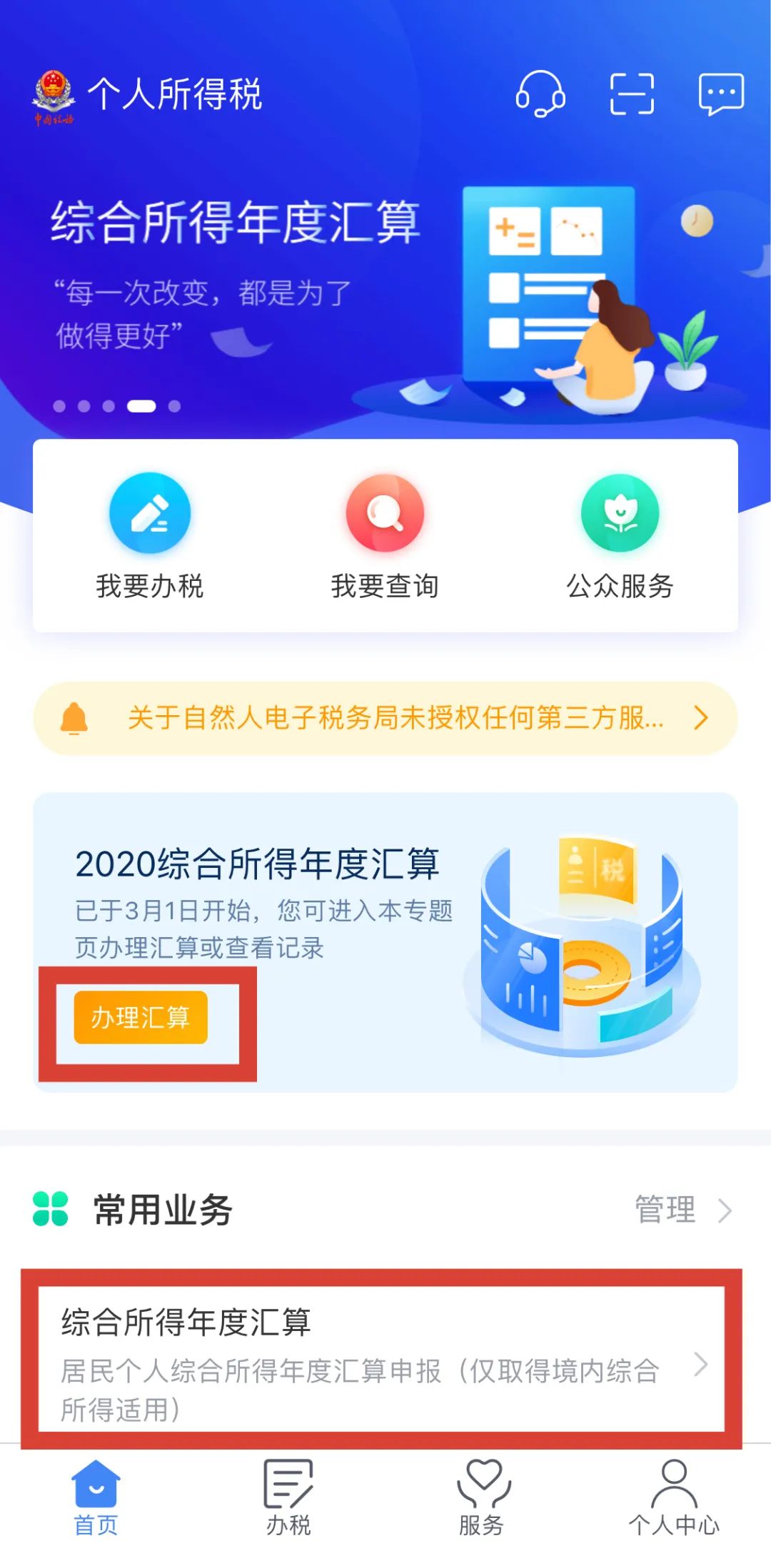
Task: Open the notice about 自然人电子税务局
Action: coord(385,718)
